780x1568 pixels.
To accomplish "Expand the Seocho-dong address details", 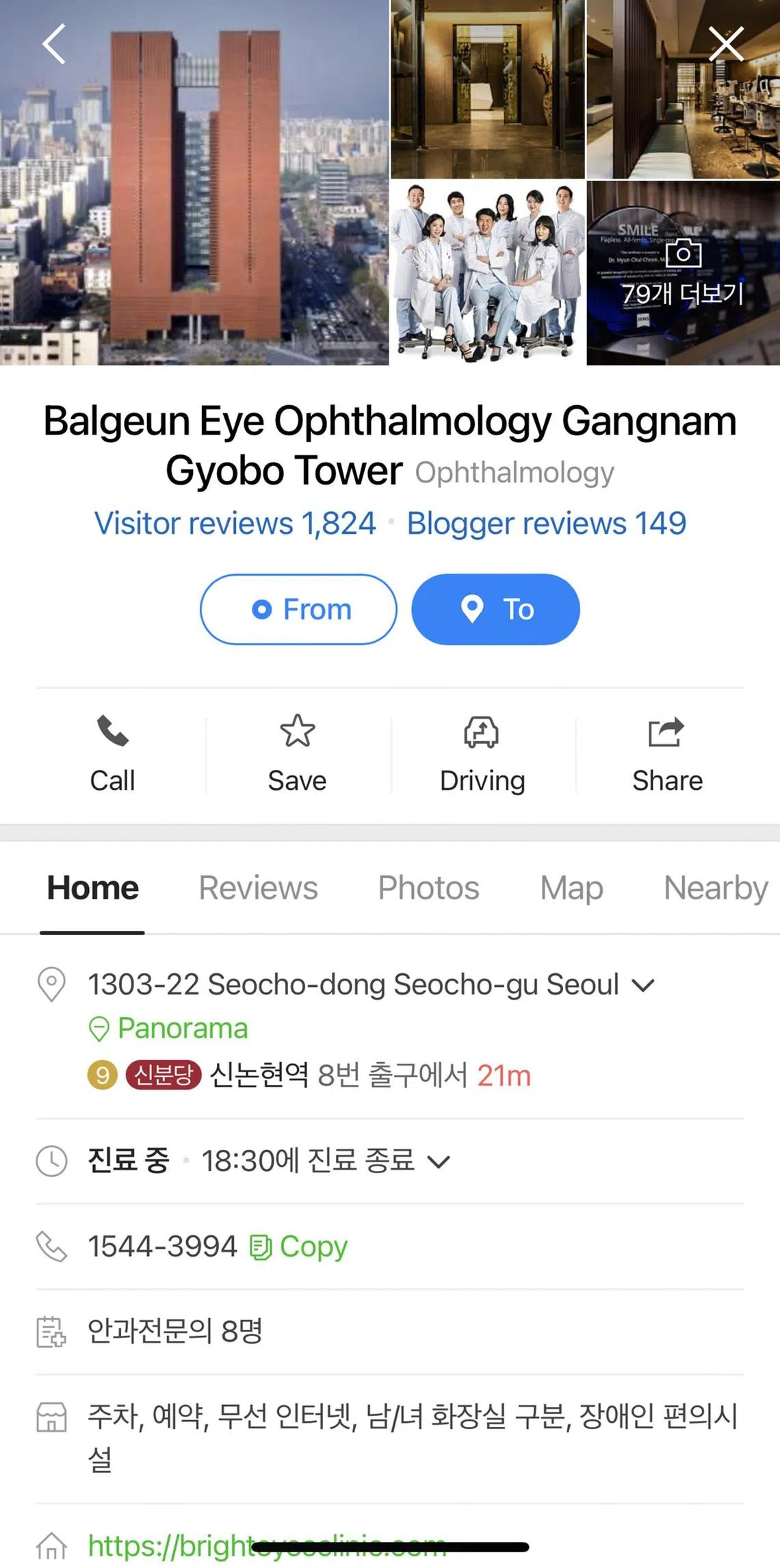I will click(x=643, y=986).
